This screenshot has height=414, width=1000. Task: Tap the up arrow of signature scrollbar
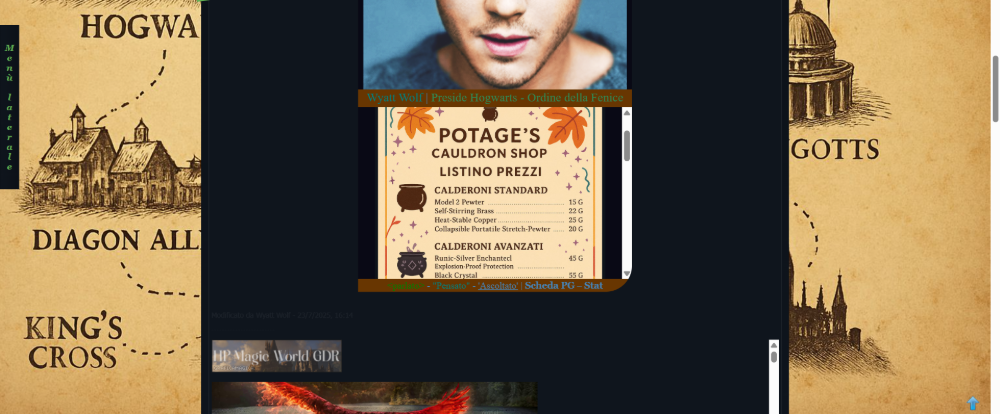[773, 345]
